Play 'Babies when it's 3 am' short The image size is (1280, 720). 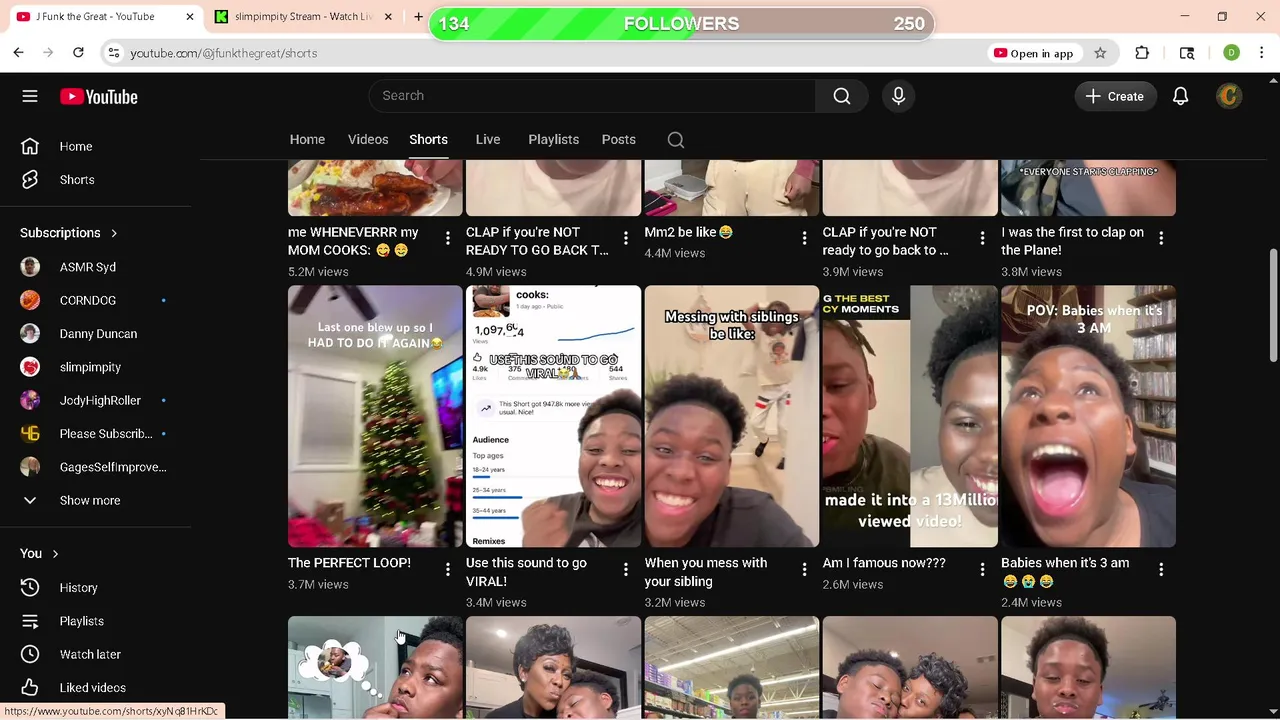click(1088, 416)
